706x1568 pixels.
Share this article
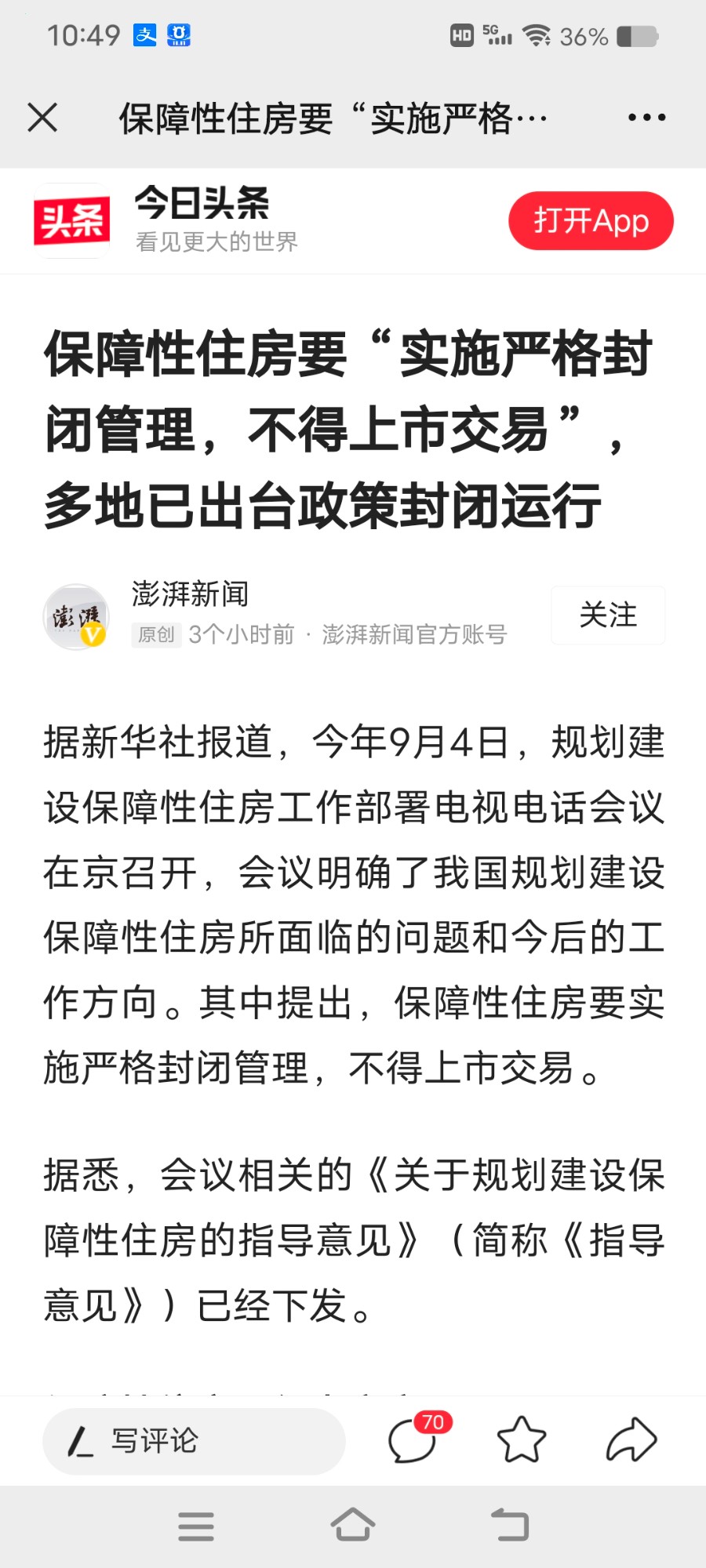[631, 1439]
